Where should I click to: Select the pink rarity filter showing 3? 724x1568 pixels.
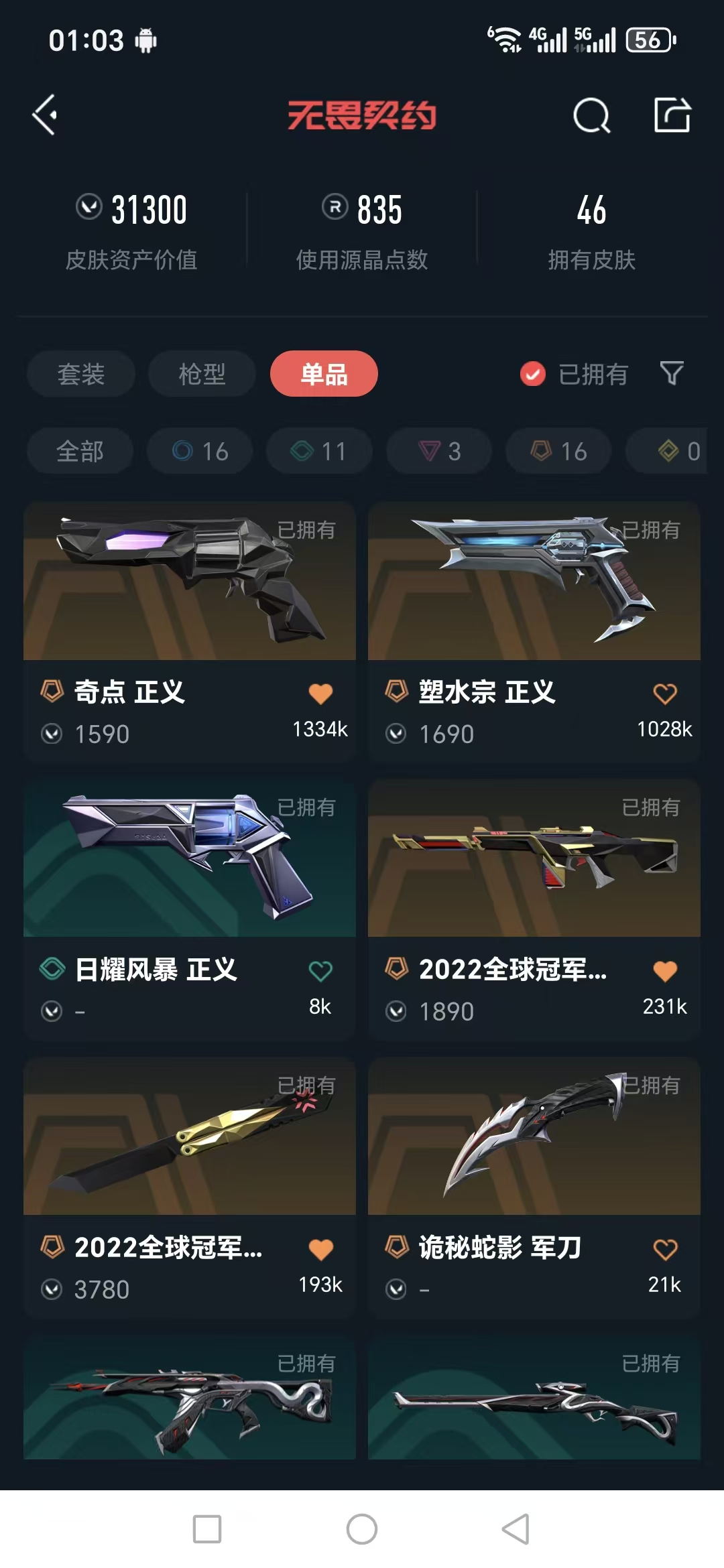[438, 451]
